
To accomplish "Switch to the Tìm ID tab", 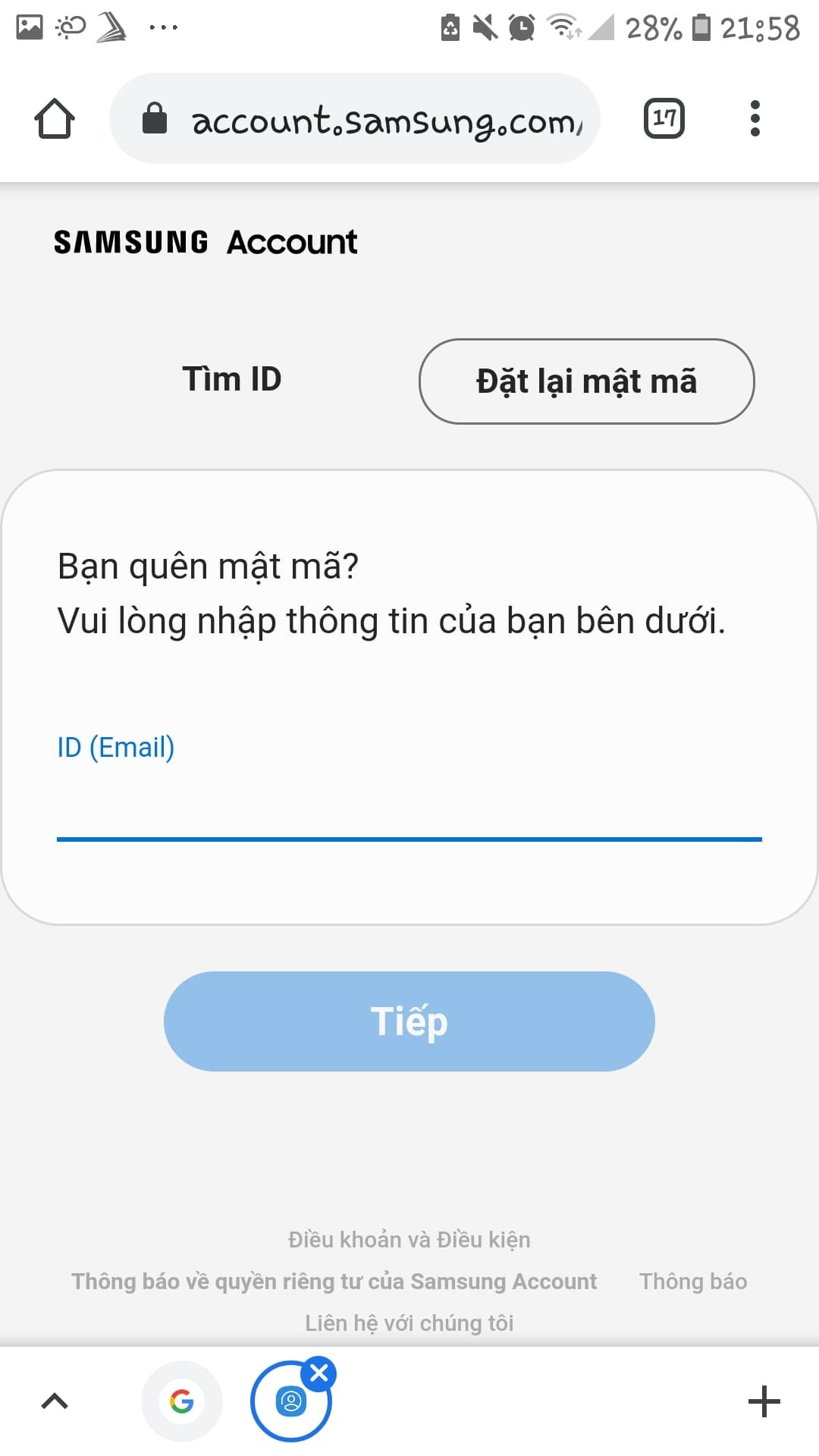I will coord(232,379).
